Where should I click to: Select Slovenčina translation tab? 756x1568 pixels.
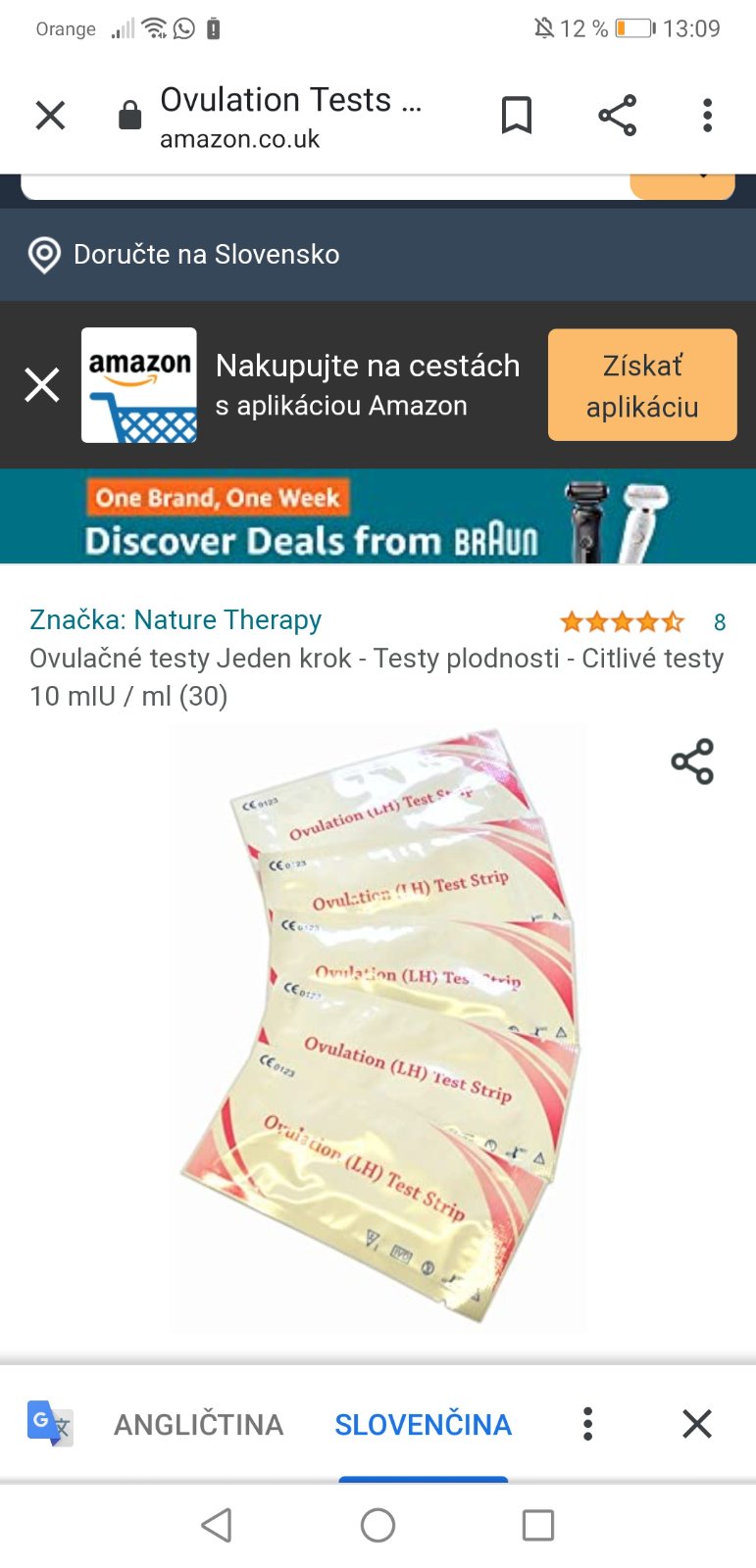coord(423,1424)
